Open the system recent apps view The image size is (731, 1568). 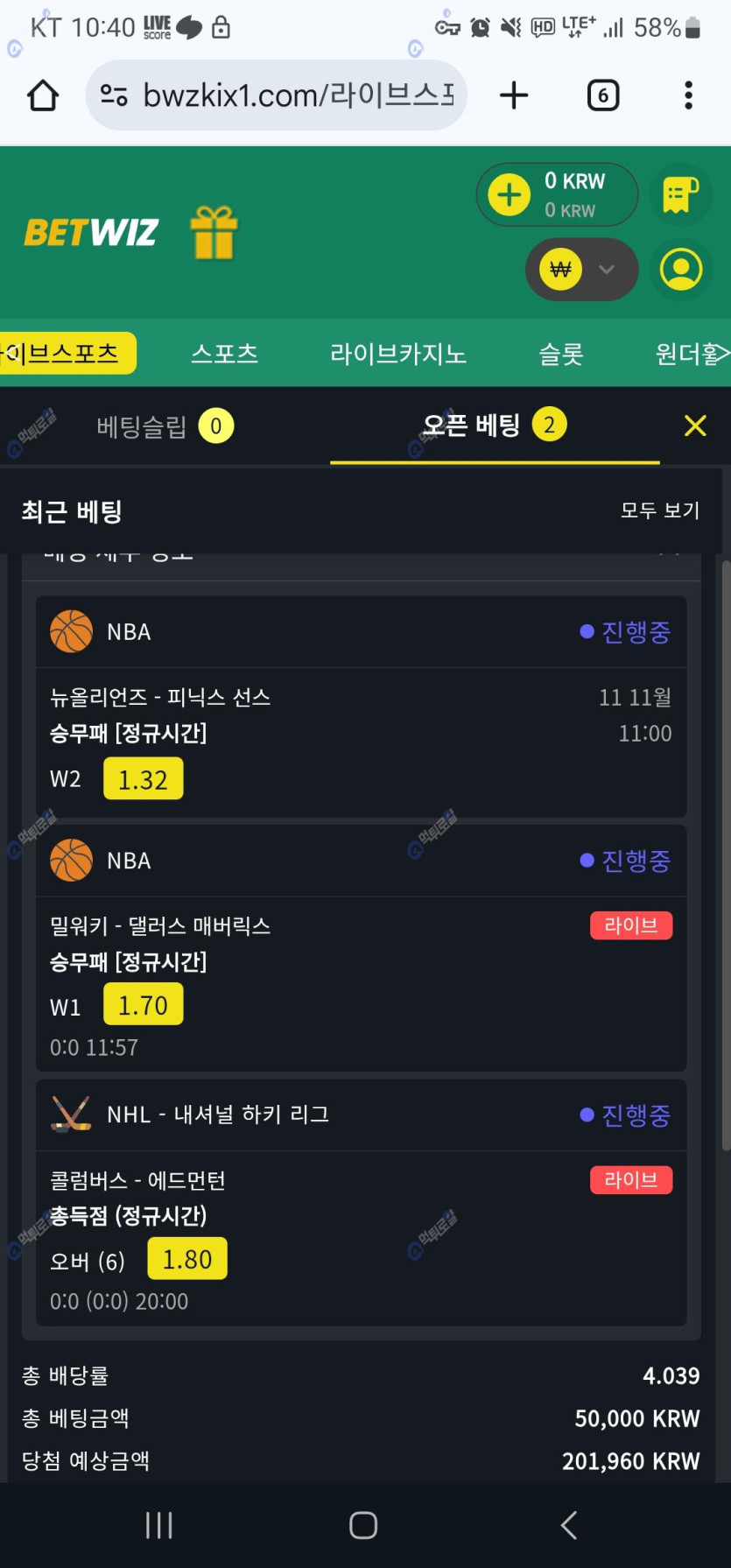(159, 1525)
